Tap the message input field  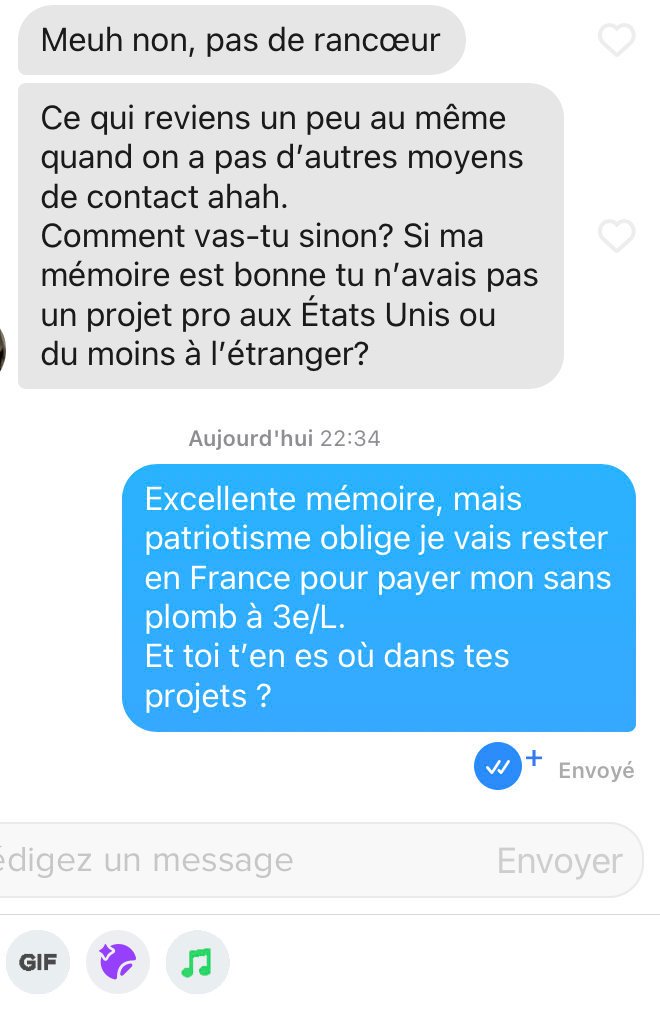(x=240, y=860)
